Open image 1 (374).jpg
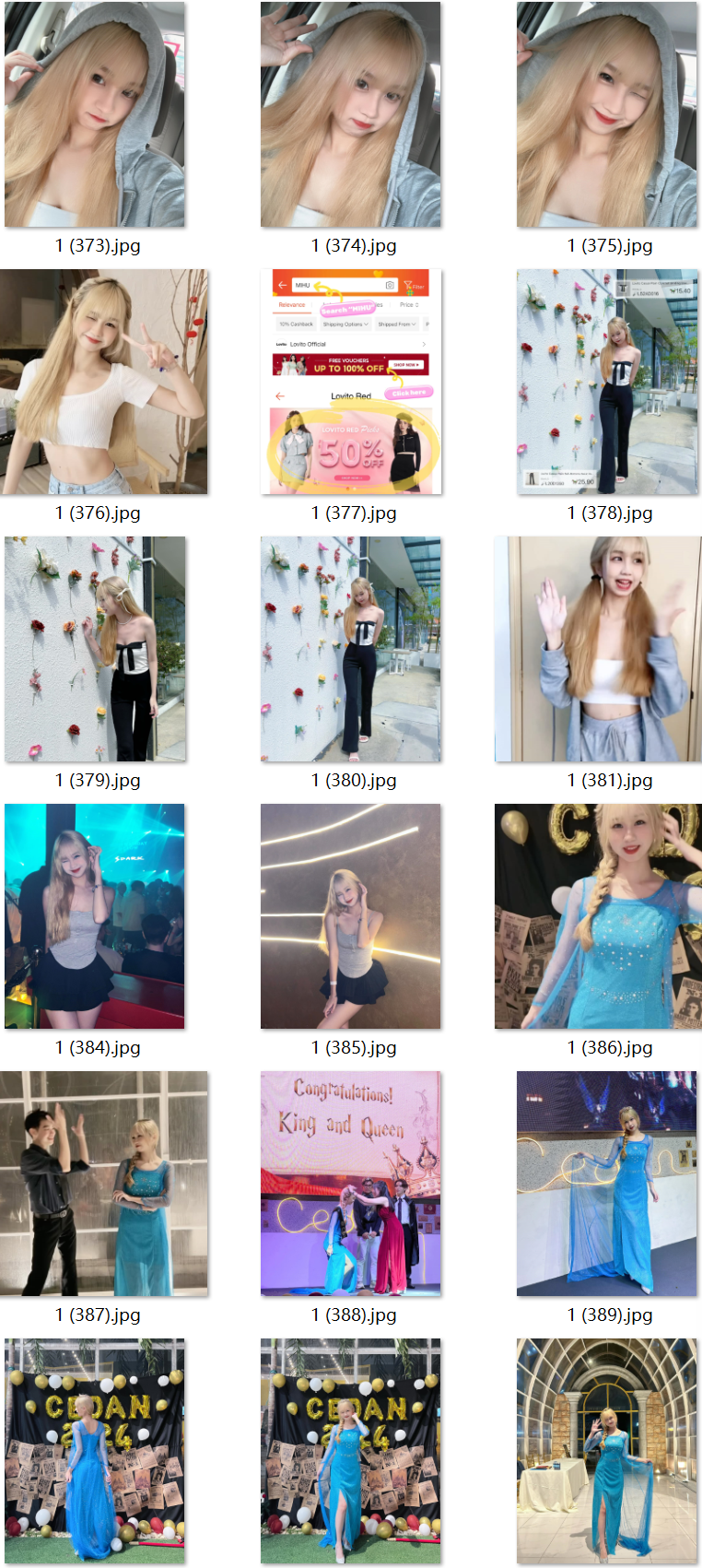702x1568 pixels. (351, 114)
